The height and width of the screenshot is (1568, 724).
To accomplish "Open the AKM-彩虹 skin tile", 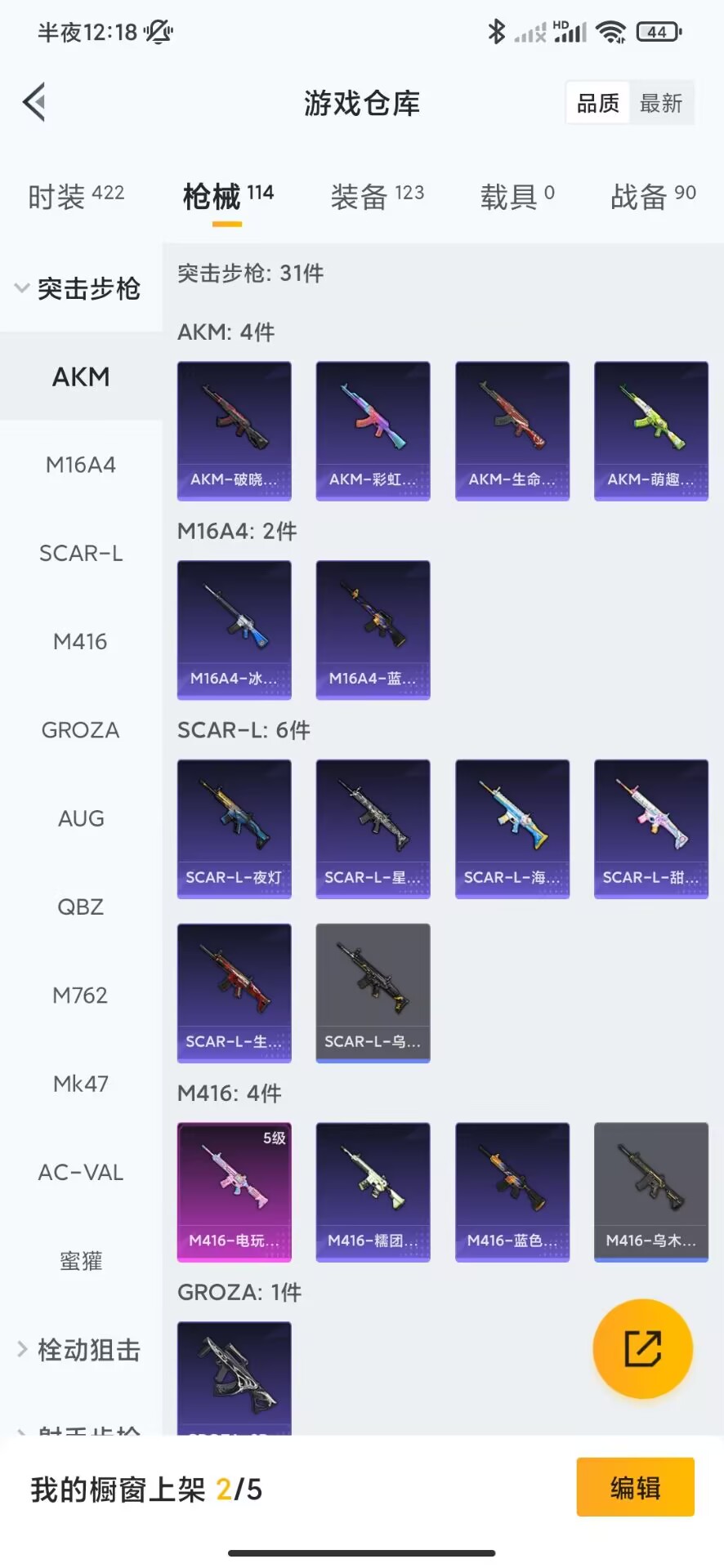I will click(x=373, y=430).
